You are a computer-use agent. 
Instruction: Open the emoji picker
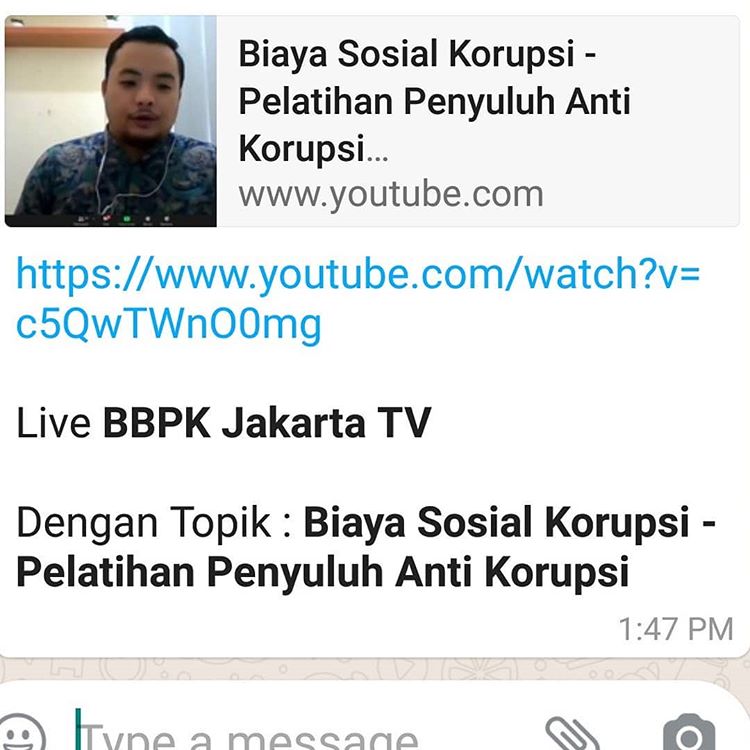coord(22,735)
